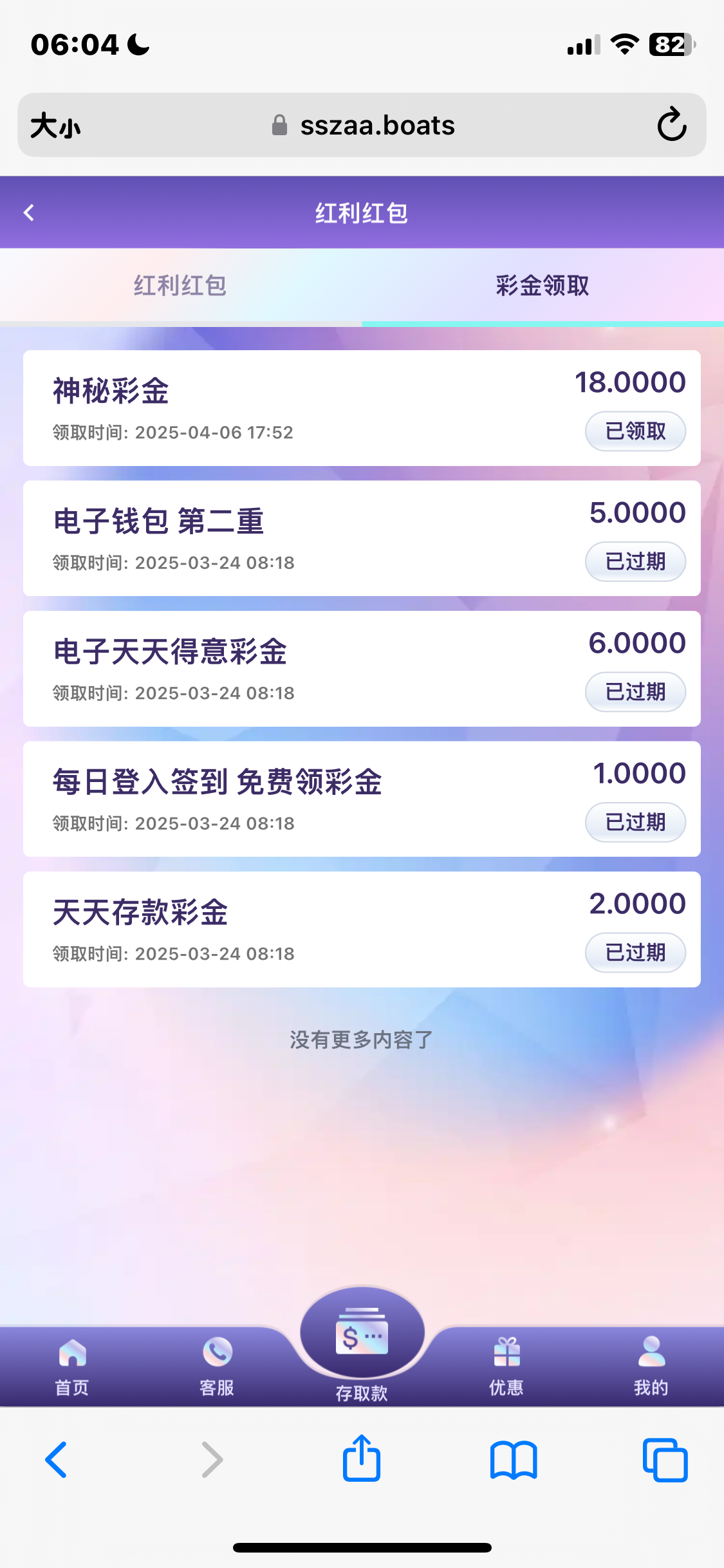Tap the 已领取 button for 神秘彩金

coord(635,431)
